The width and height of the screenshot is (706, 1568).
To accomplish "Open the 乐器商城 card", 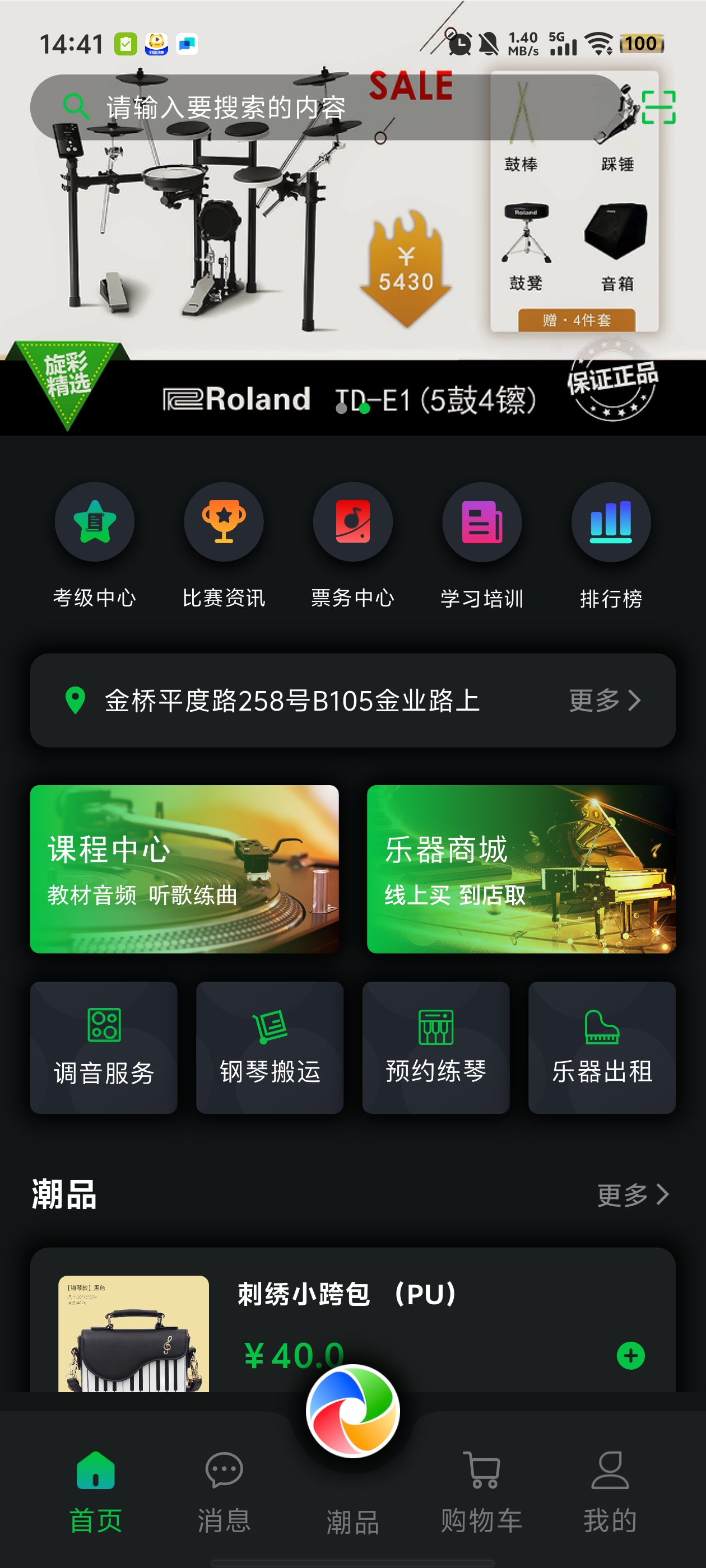I will pyautogui.click(x=521, y=869).
